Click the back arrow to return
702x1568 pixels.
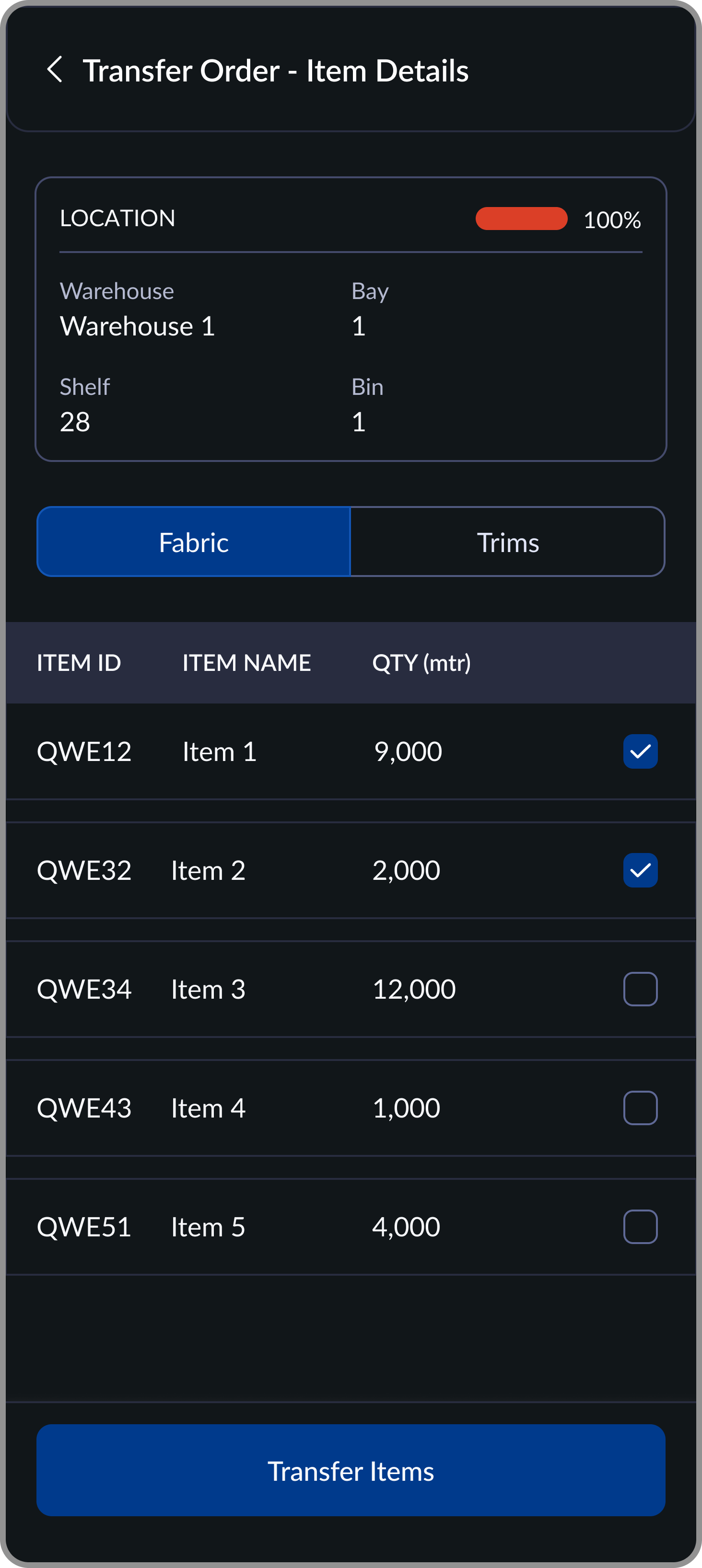tap(56, 70)
